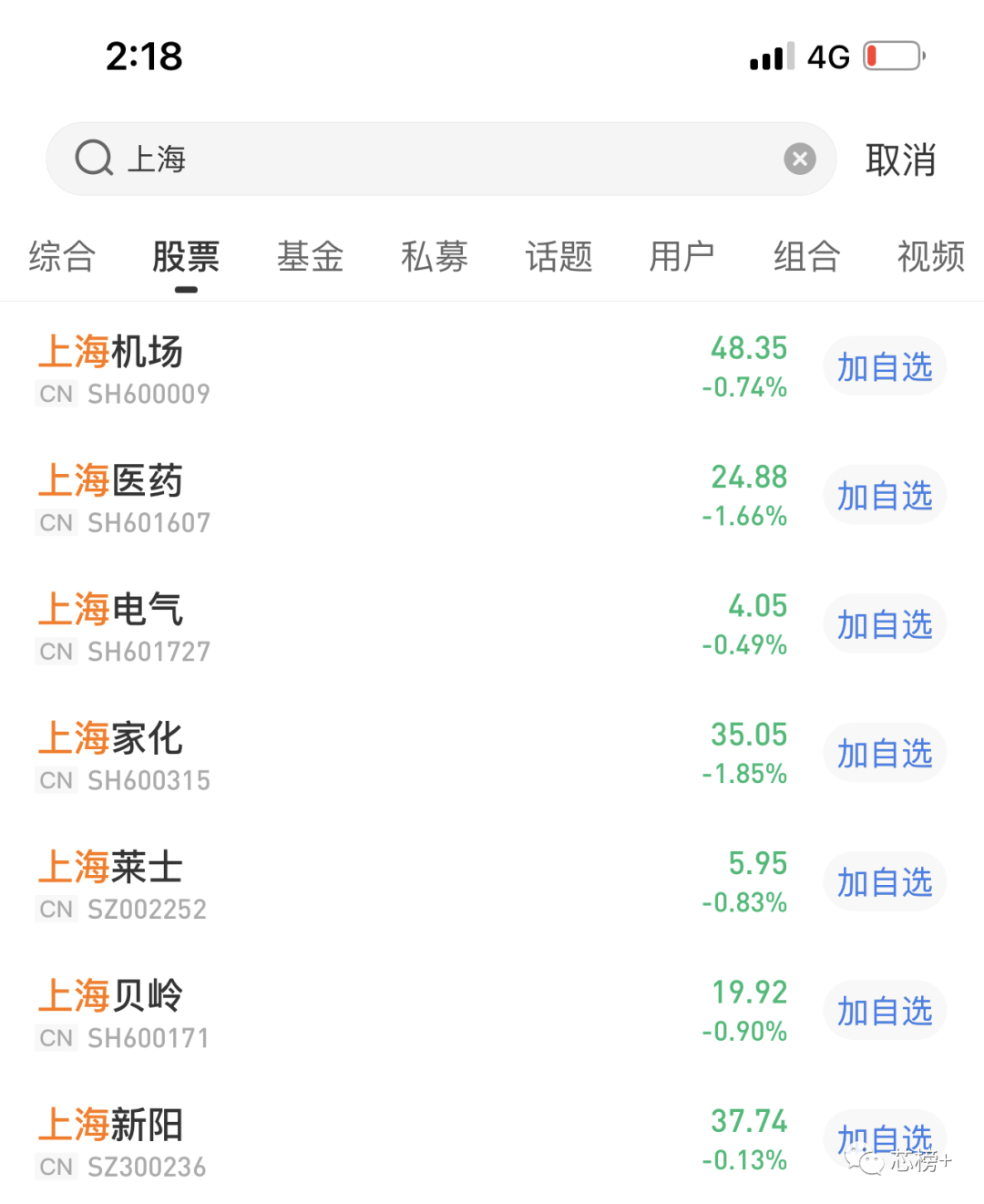This screenshot has width=984, height=1204.
Task: Tap the search field containing 上海
Action: [x=441, y=160]
